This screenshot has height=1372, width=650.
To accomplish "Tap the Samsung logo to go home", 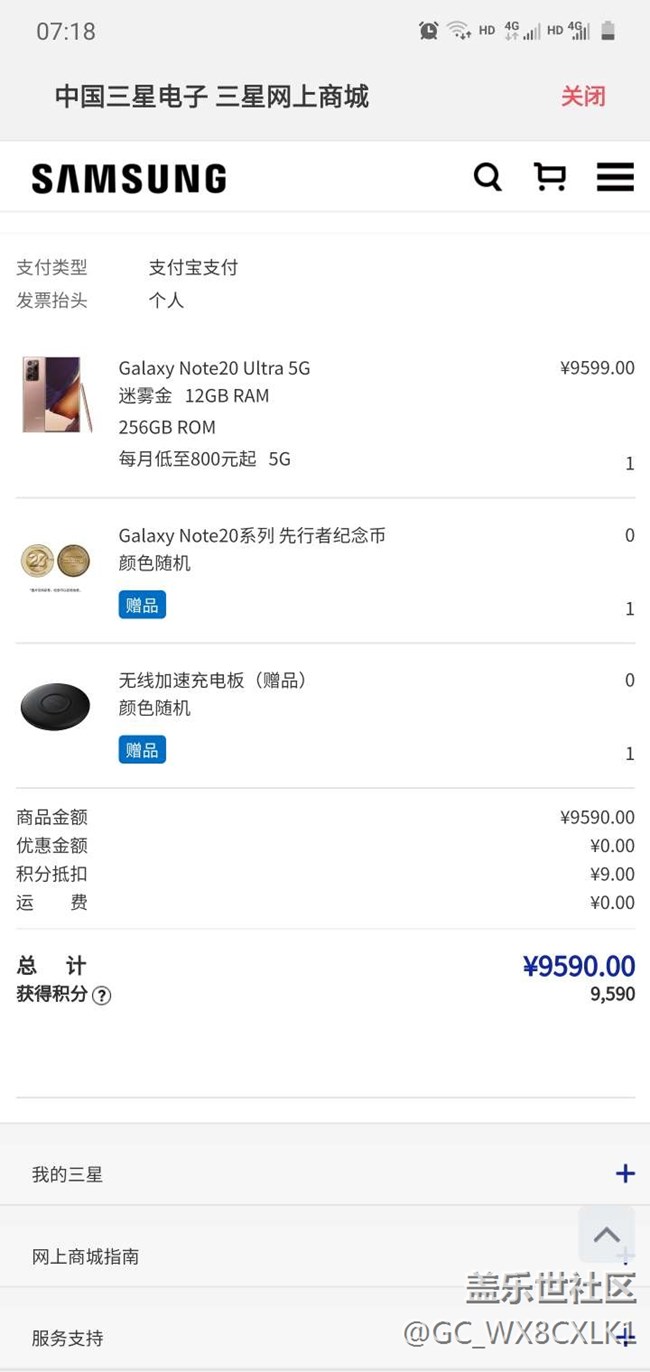I will click(129, 179).
